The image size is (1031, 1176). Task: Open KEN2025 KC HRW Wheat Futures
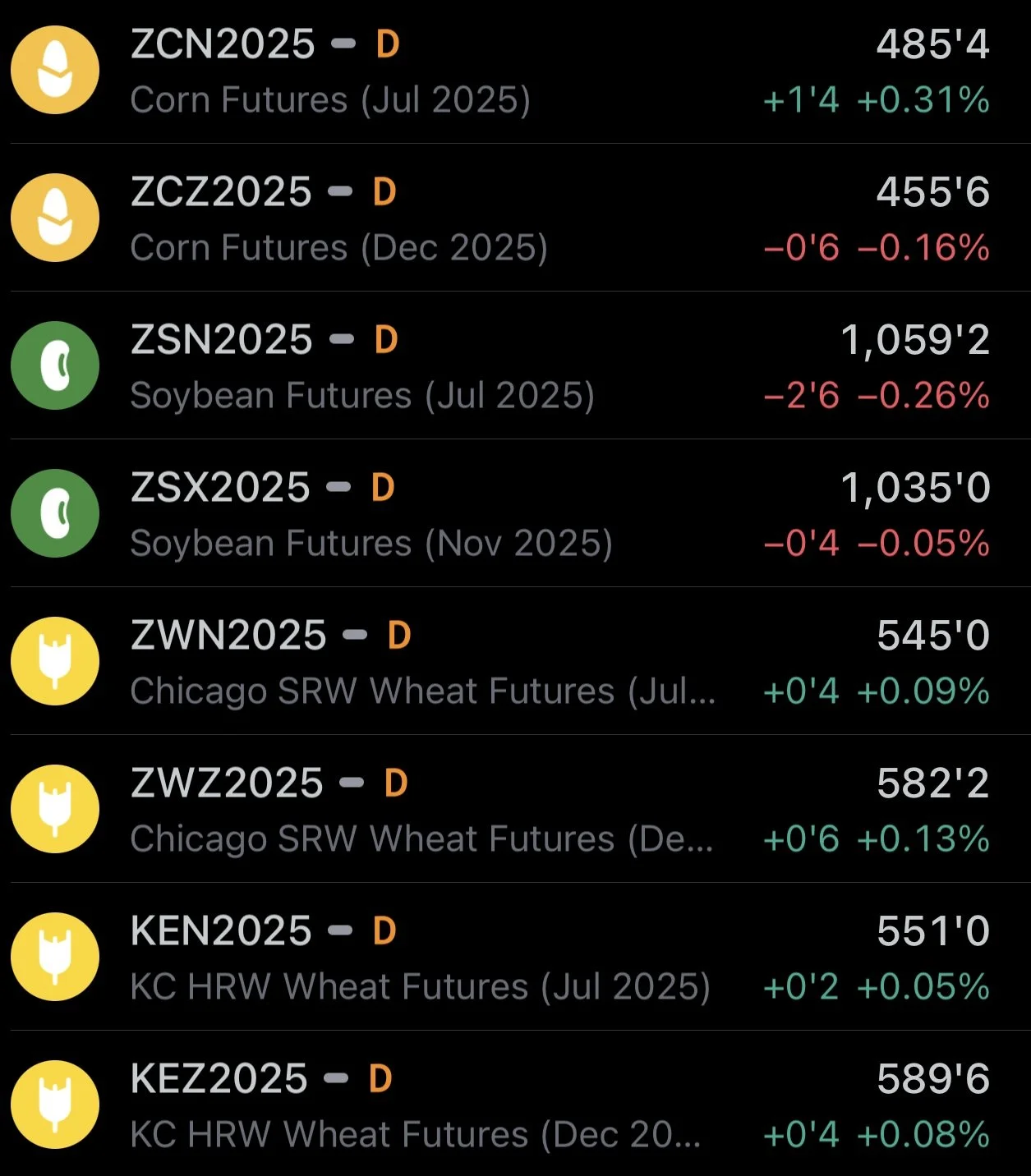coord(515,958)
